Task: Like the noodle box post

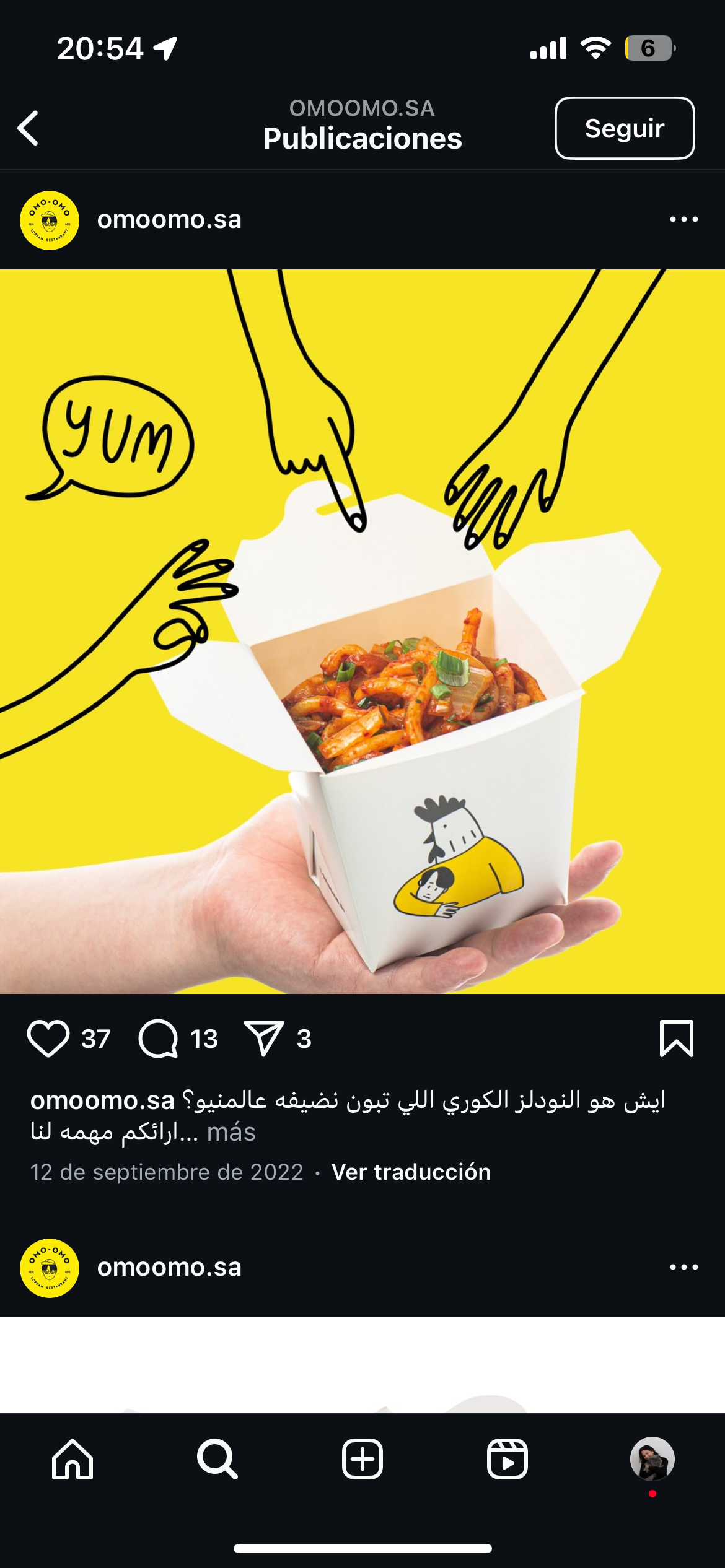Action: click(x=48, y=1039)
